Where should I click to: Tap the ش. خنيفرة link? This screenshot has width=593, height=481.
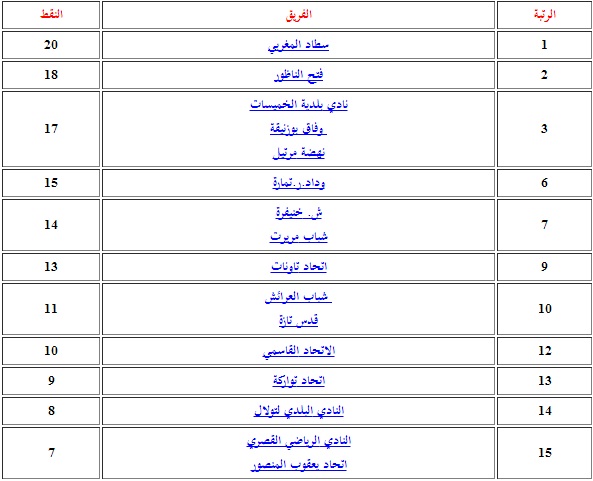point(298,213)
